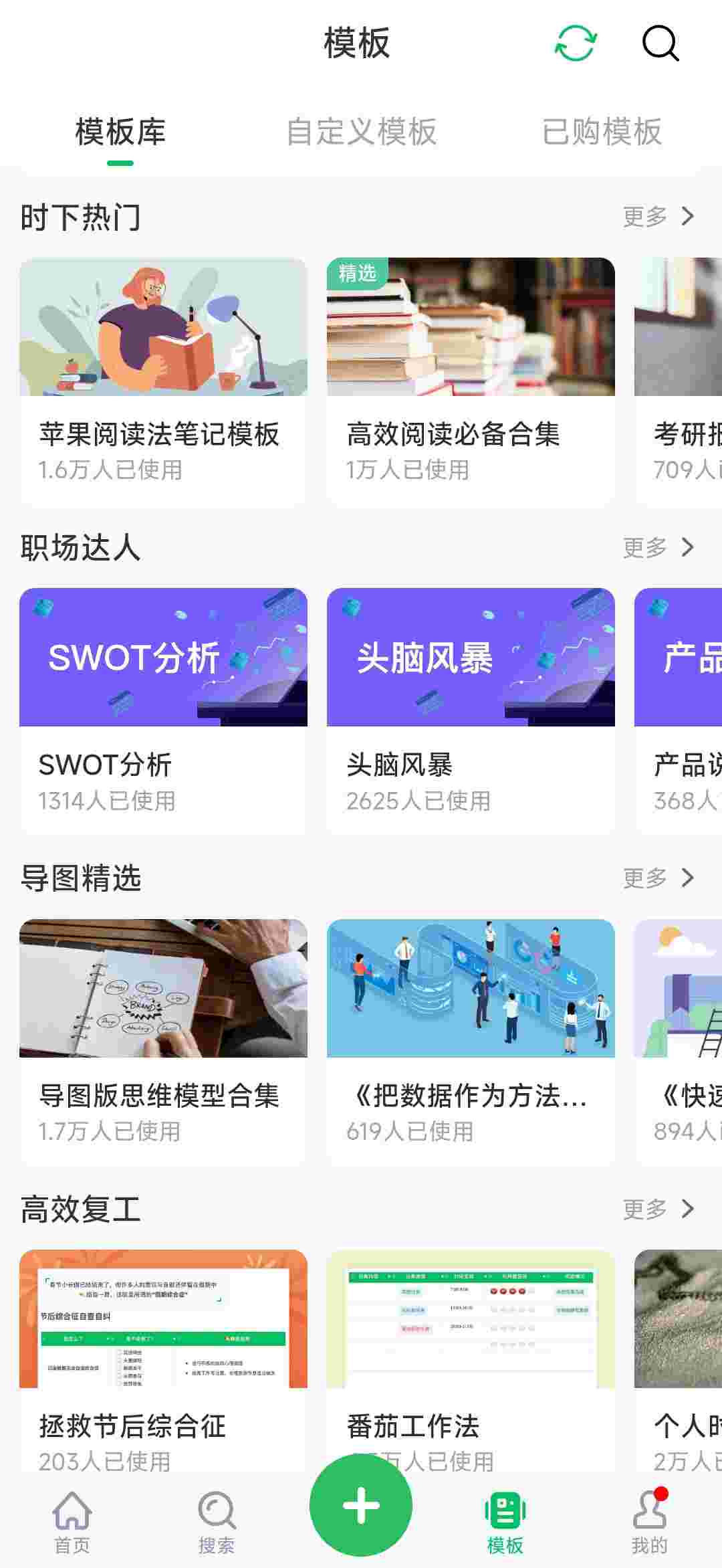
Task: Open the 拯救节后综合征 template
Action: coord(163,1358)
